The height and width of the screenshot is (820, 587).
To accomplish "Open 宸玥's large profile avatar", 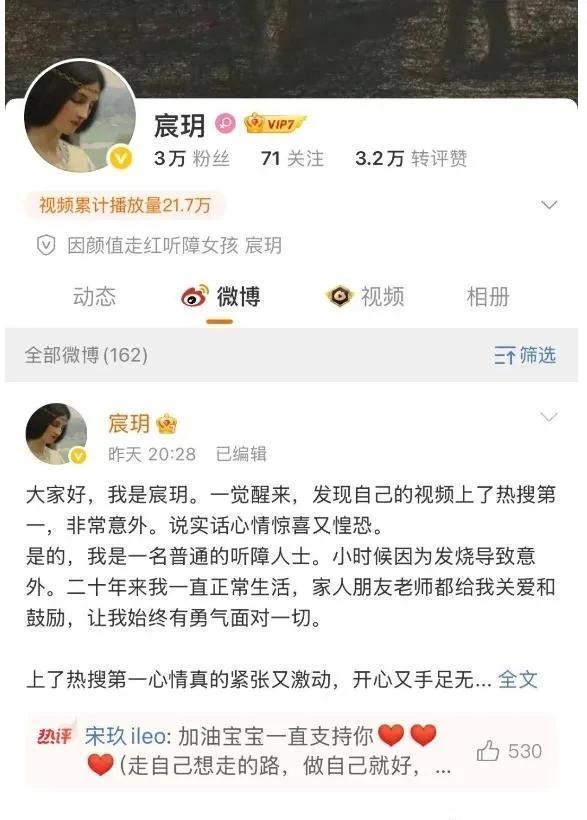I will point(80,116).
